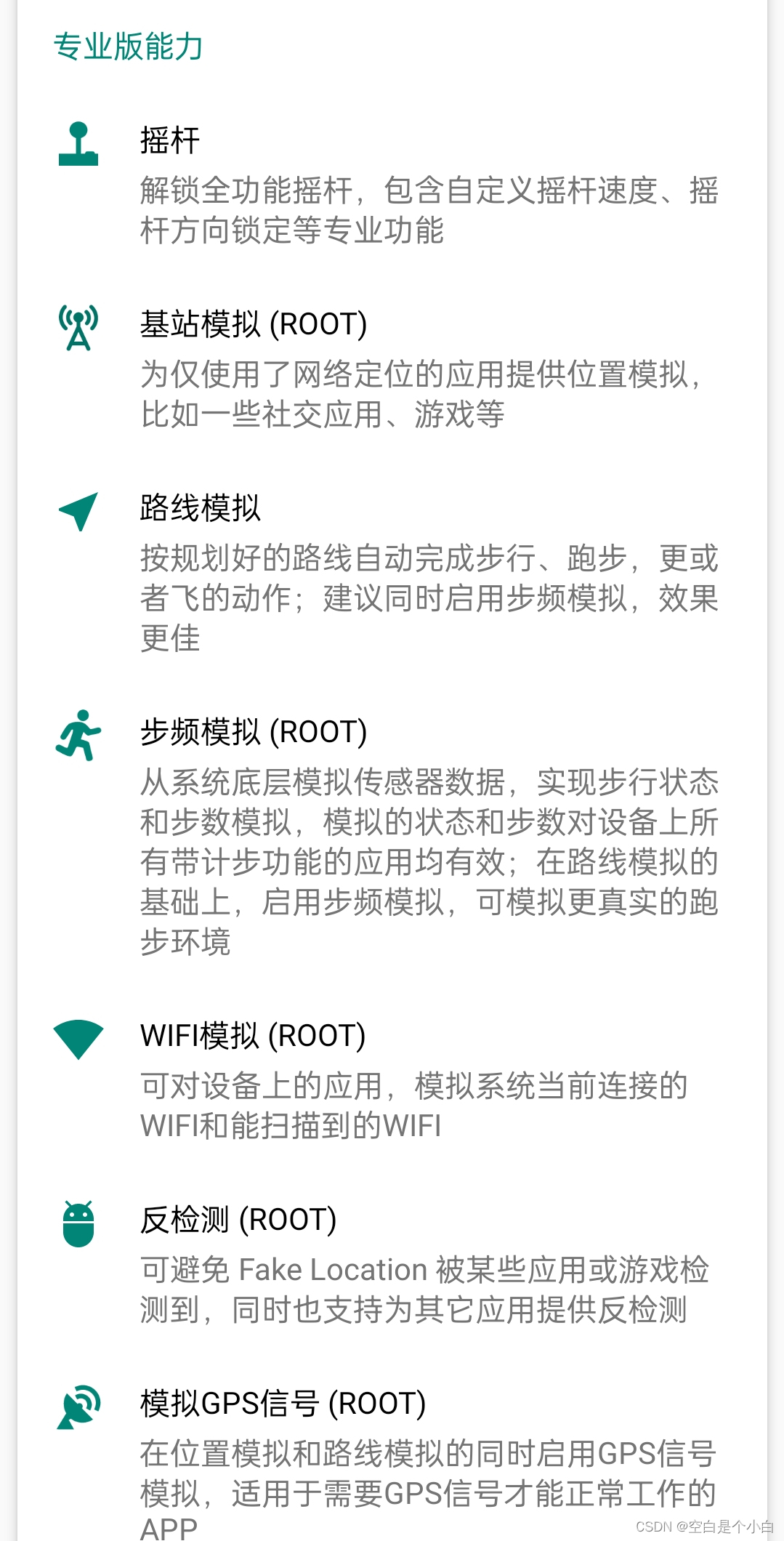Click the Fake Location text in 反检测 description
Screen dimensions: 784x1541
pyautogui.click(x=334, y=1268)
